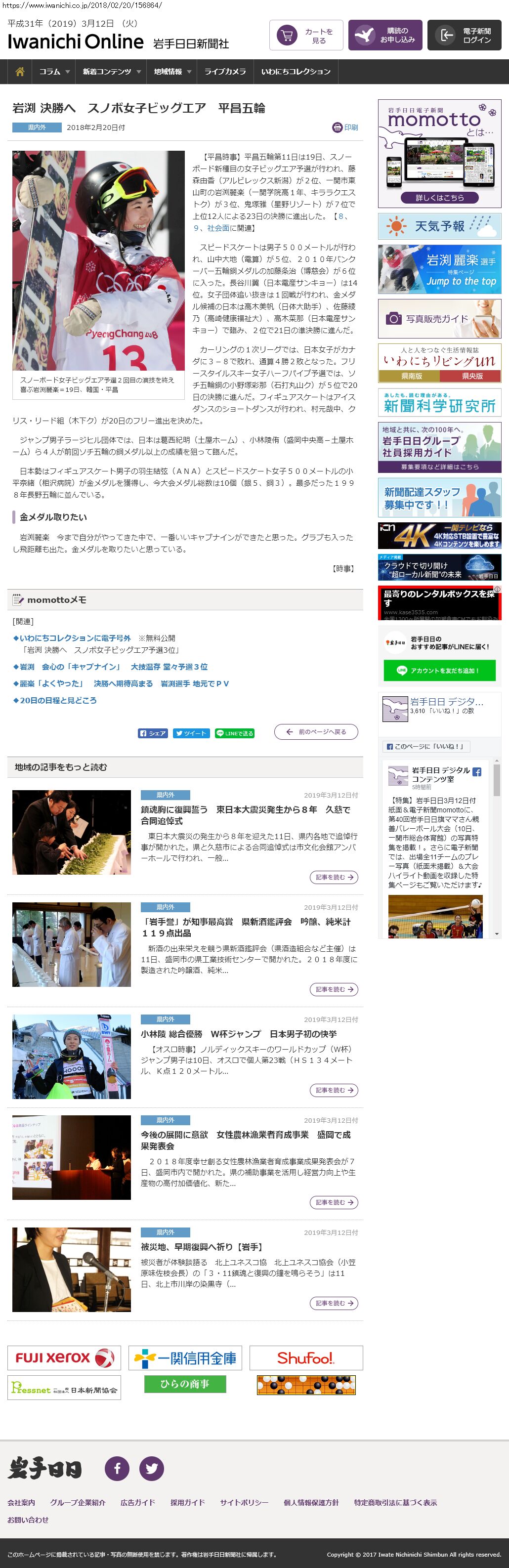Open the 社会面 related link in article

click(x=218, y=228)
